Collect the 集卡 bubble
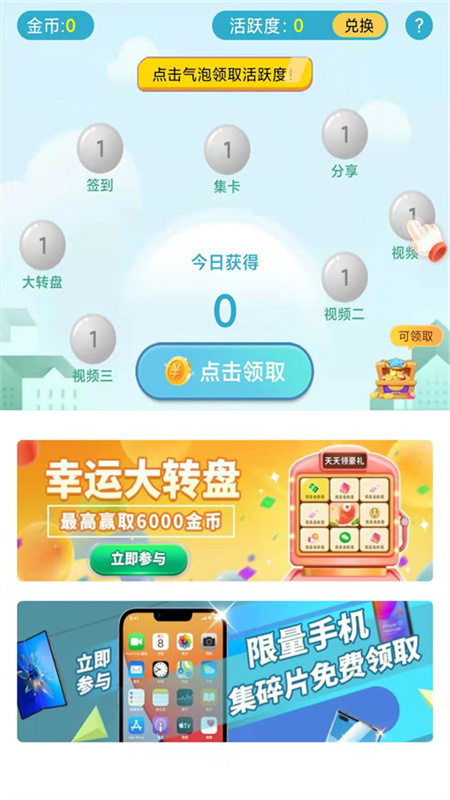 (x=227, y=149)
